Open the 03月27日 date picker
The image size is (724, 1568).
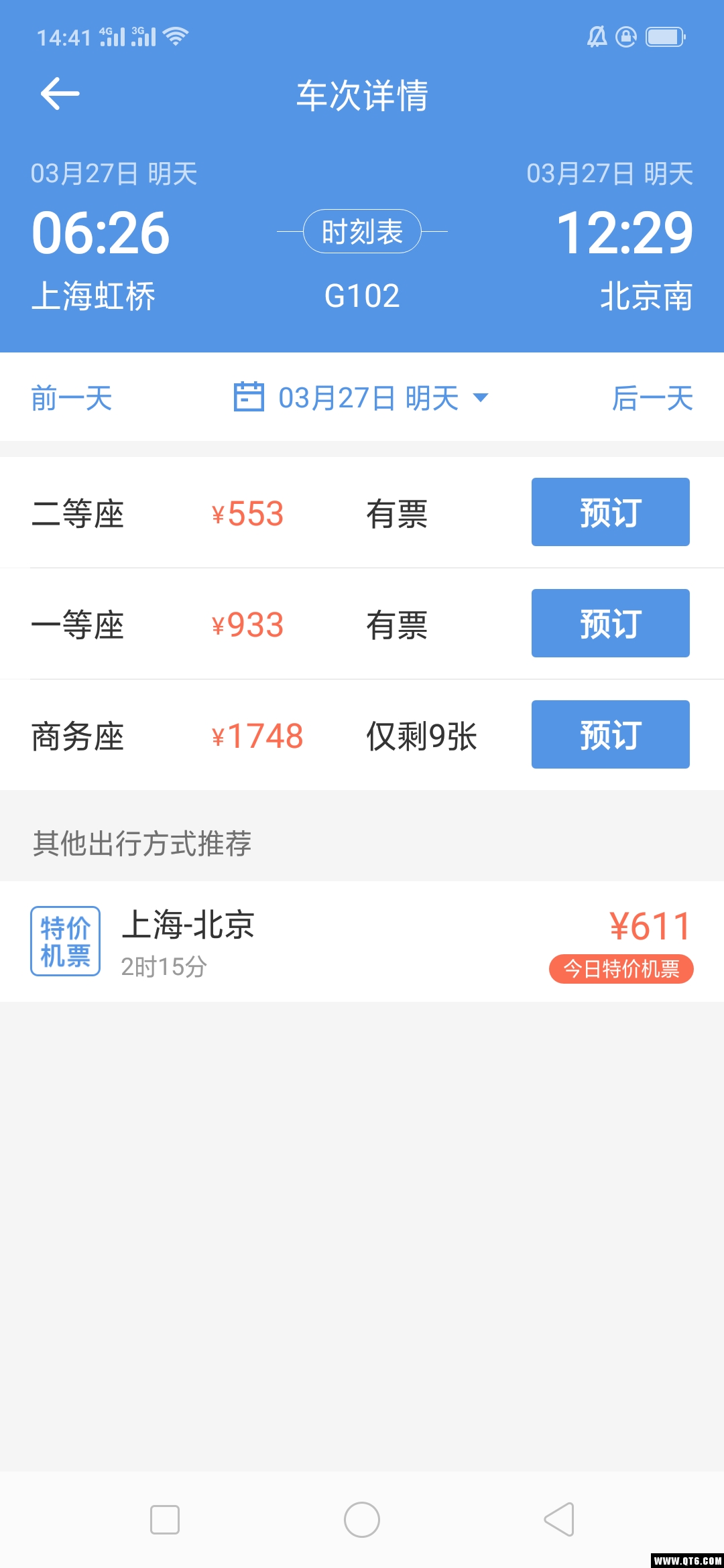[x=362, y=398]
